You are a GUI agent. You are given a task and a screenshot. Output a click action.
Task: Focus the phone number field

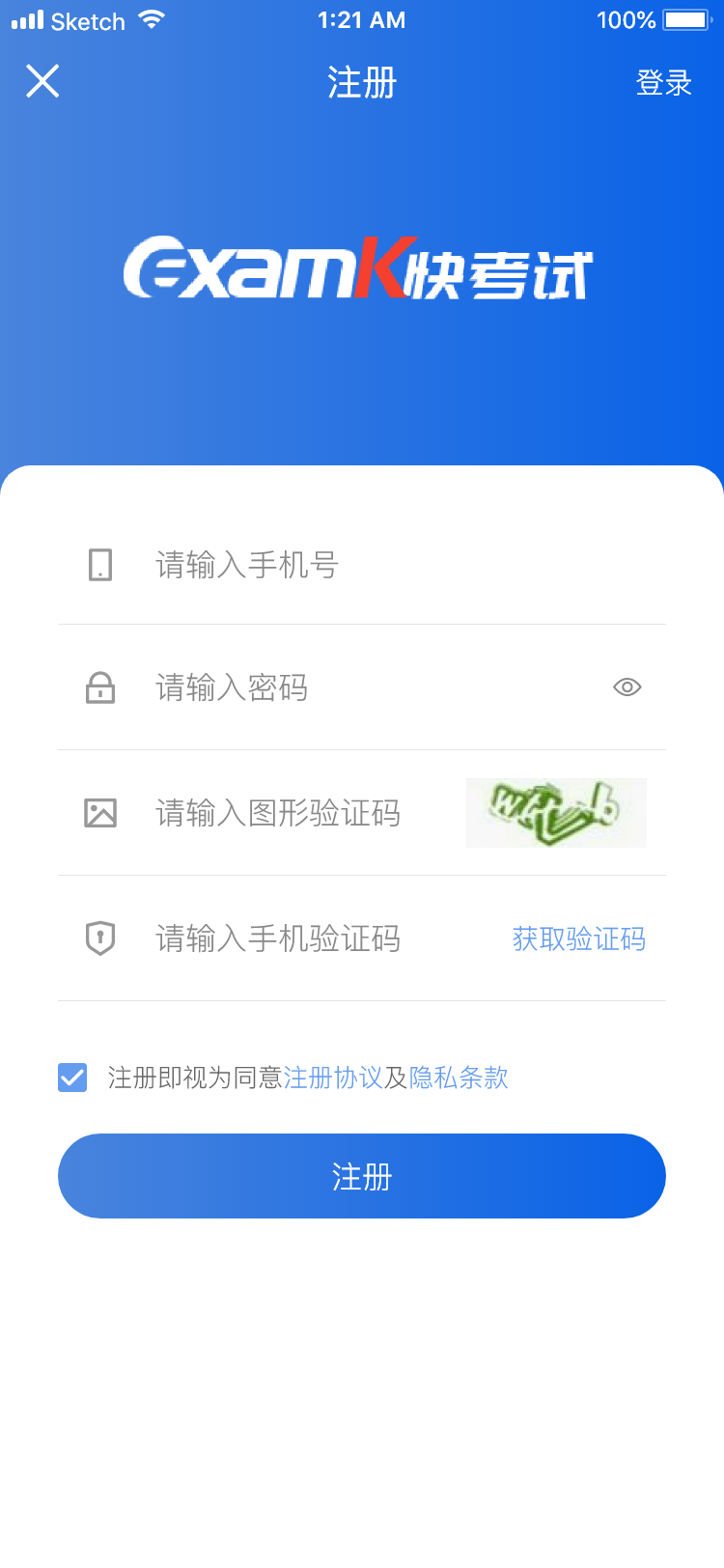click(x=367, y=565)
